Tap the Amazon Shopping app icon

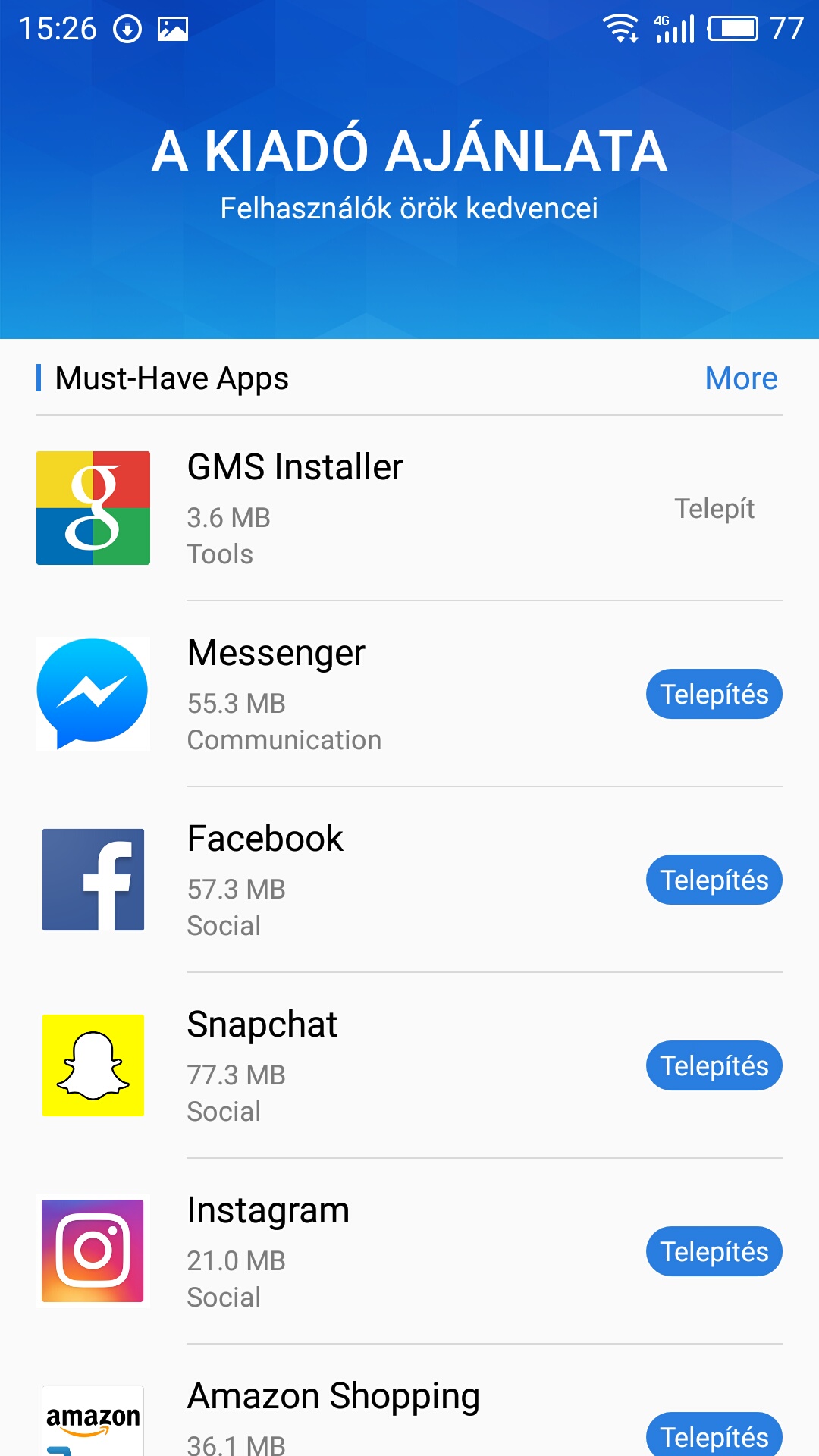[92, 1424]
